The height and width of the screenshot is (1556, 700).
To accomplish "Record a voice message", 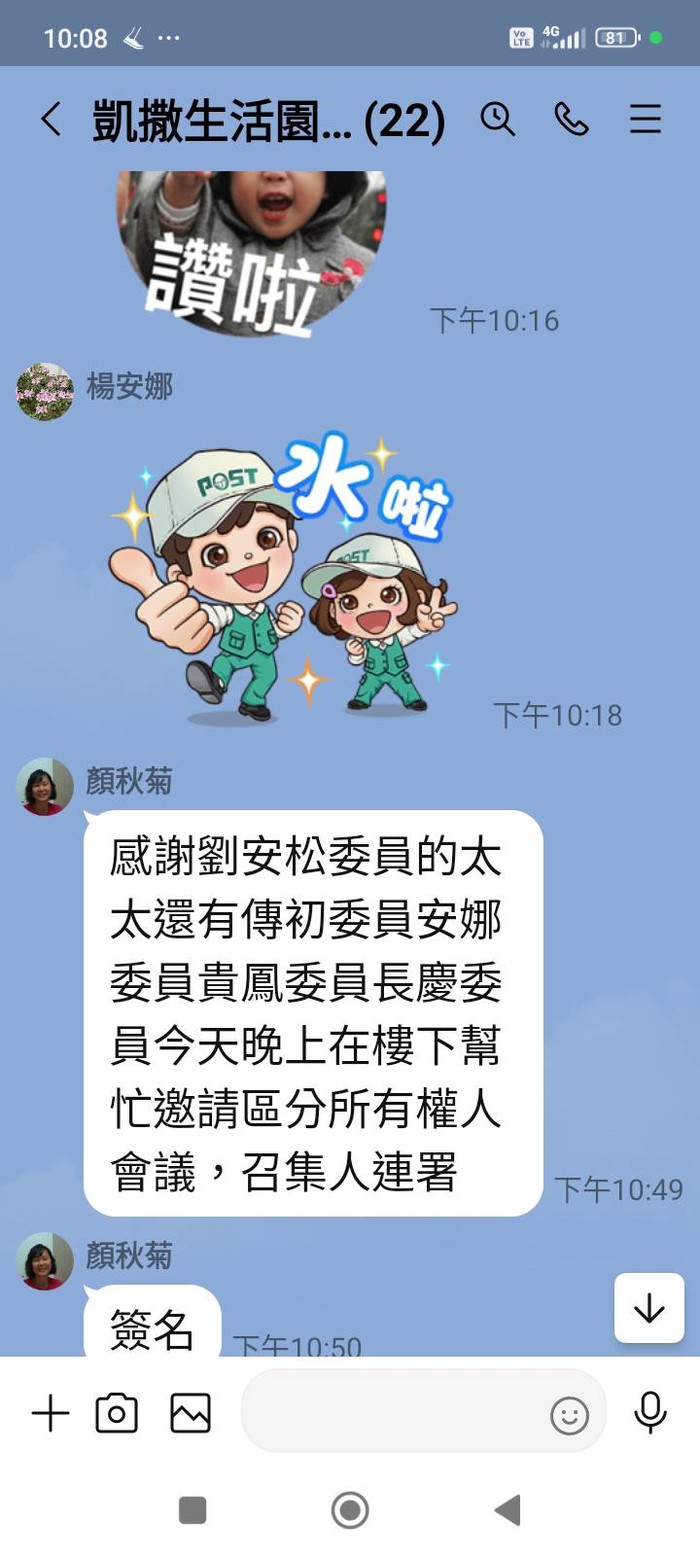I will pos(650,1413).
